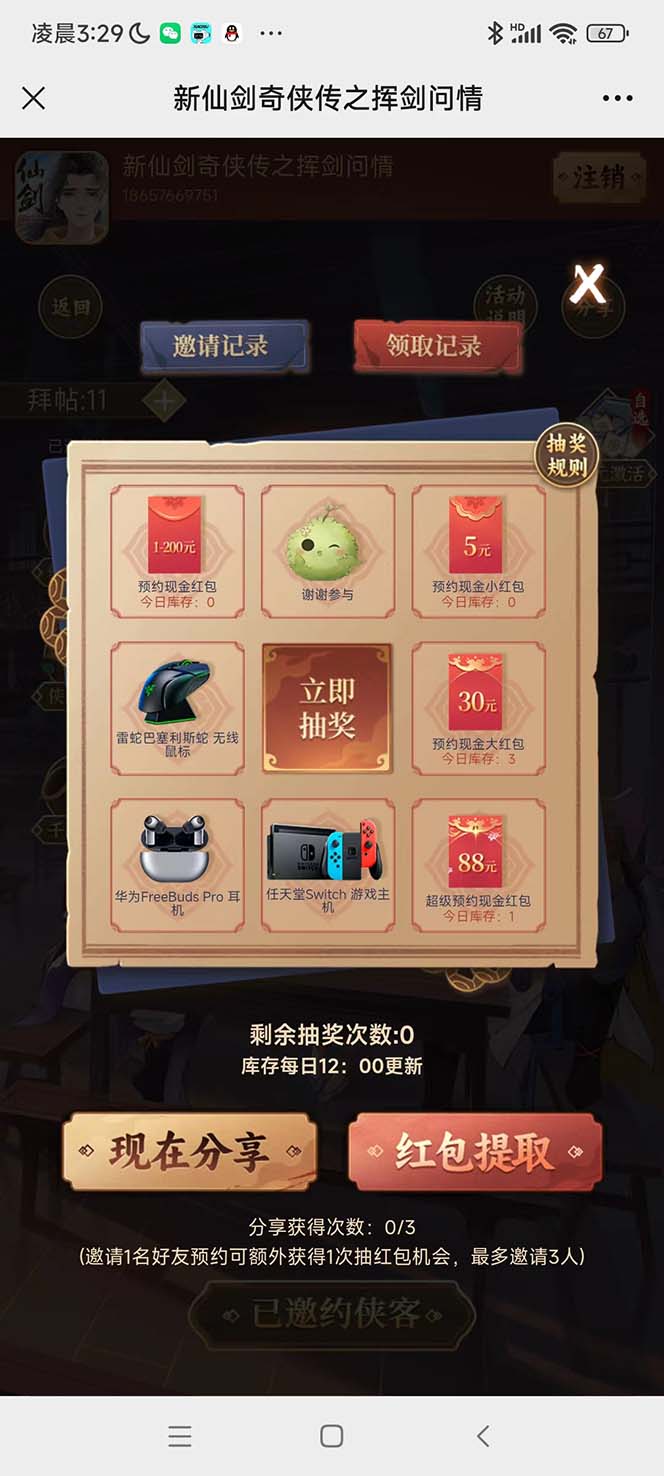Screen dimensions: 664x1476
Task: View 抽奖规则 lottery rules
Action: (x=566, y=456)
